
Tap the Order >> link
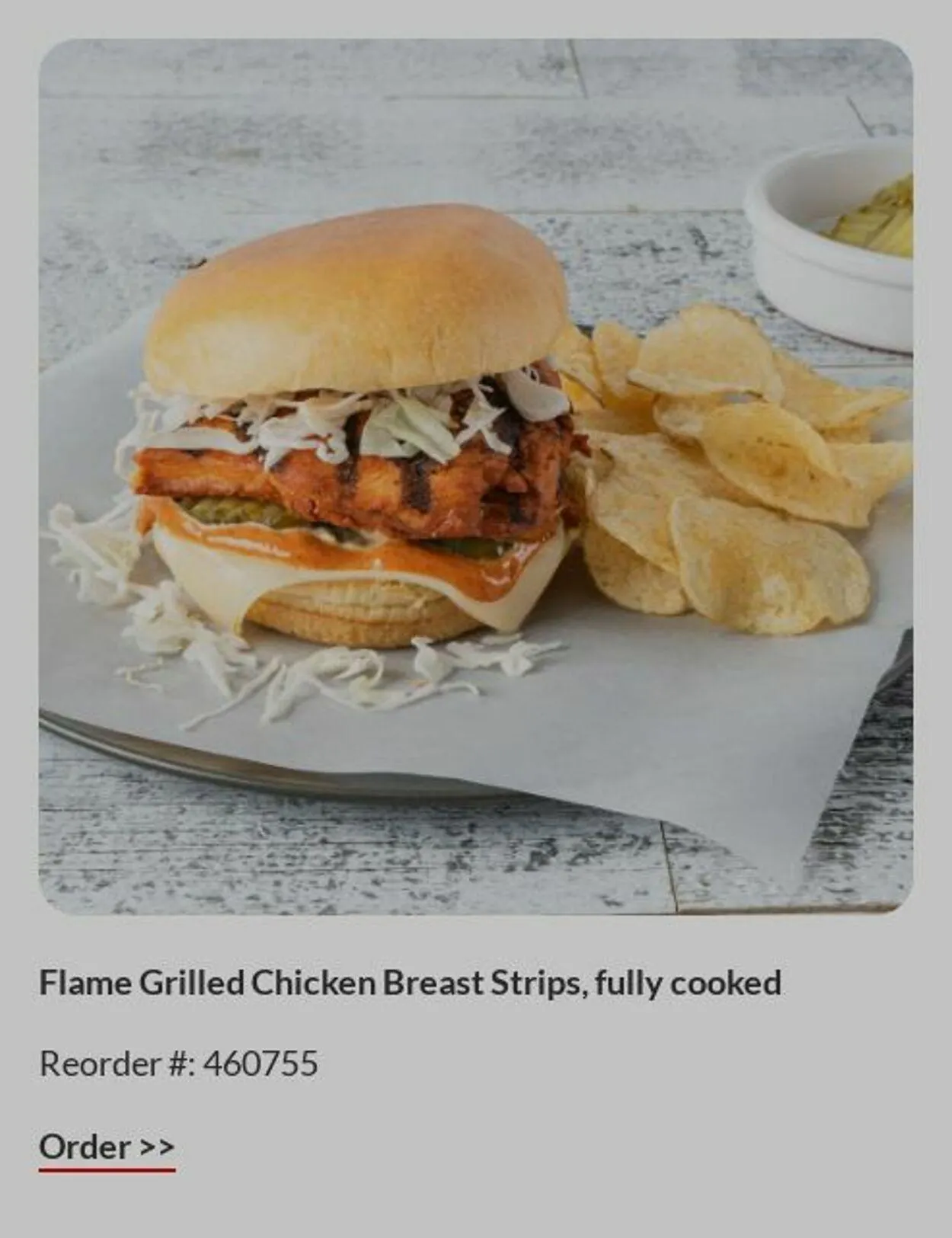pos(107,1147)
